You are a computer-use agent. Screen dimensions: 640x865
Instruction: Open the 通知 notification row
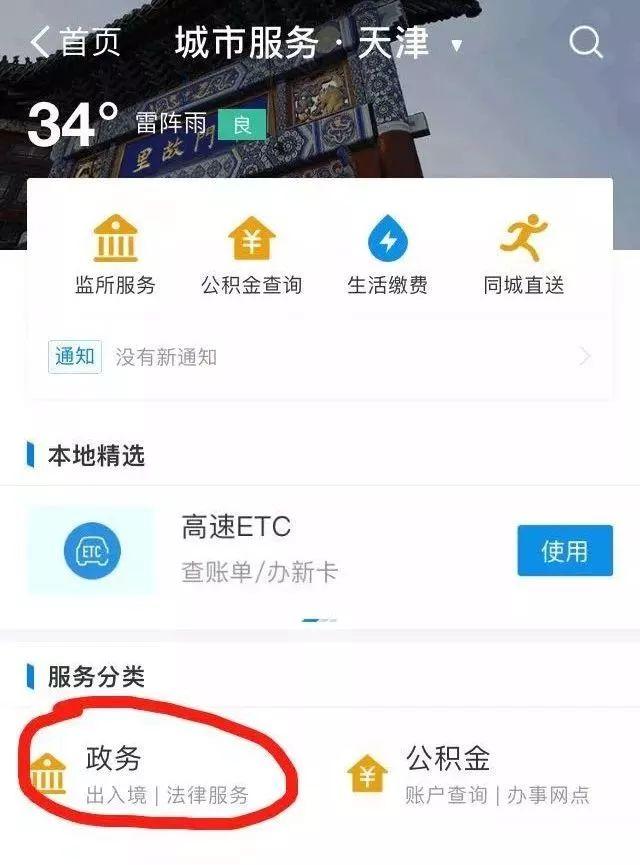(x=320, y=357)
